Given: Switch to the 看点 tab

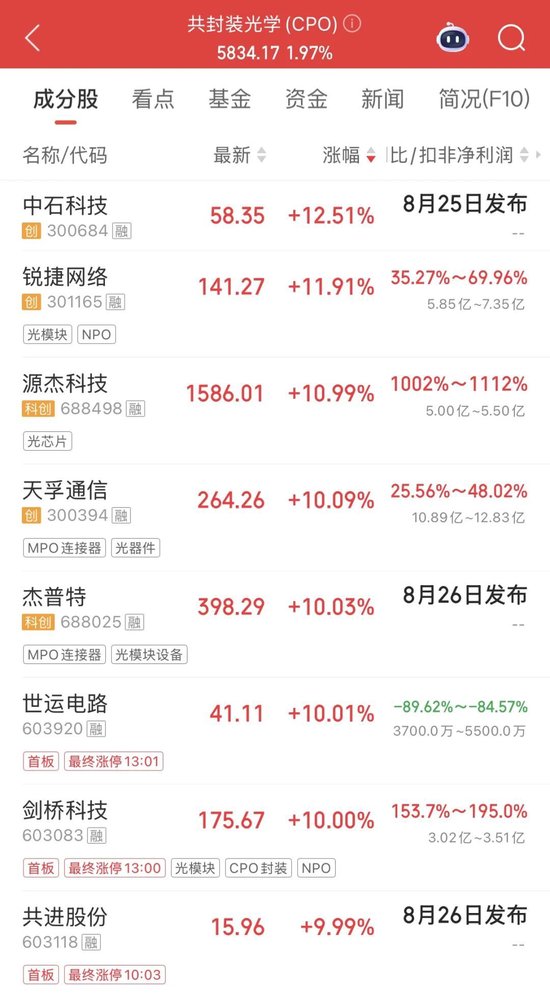Looking at the screenshot, I should 153,99.
